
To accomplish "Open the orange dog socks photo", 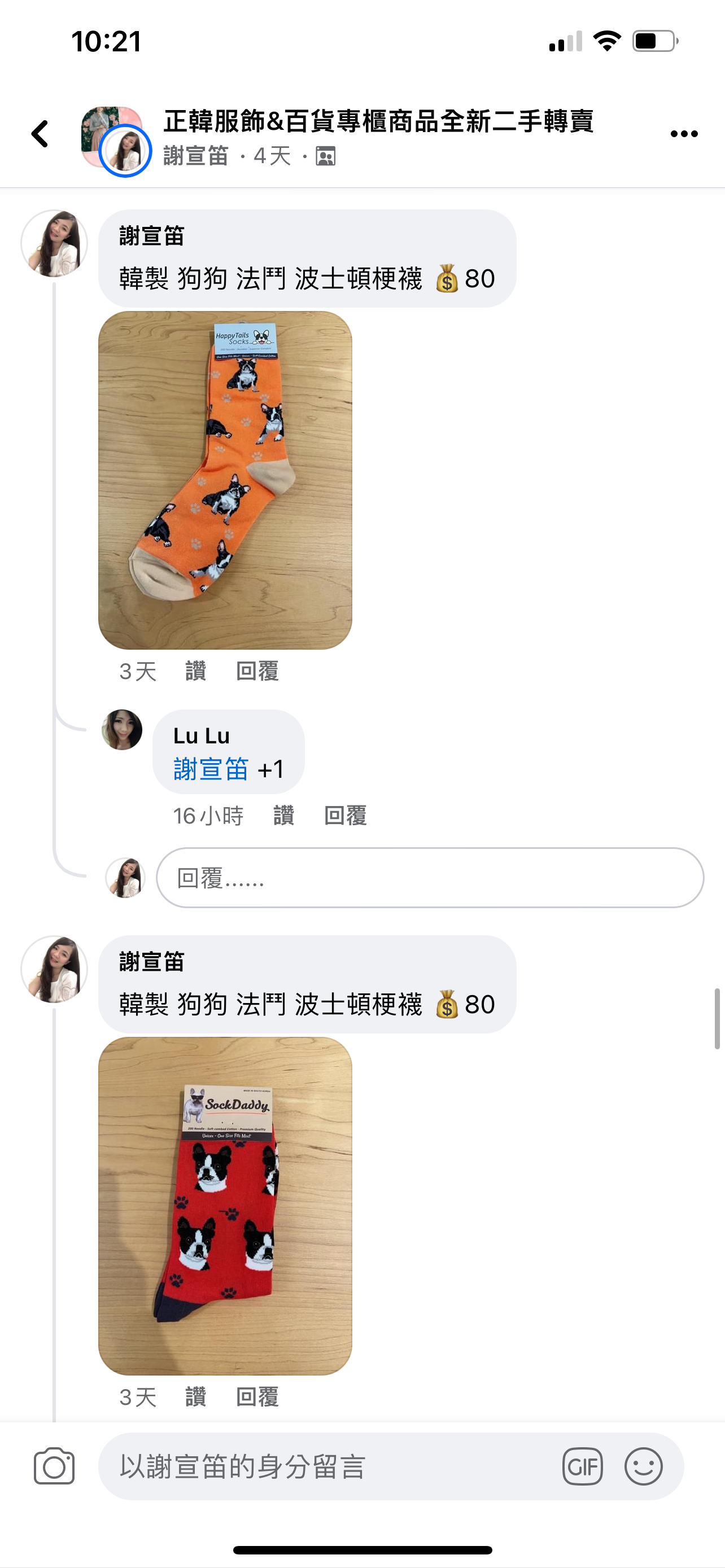I will coord(225,480).
